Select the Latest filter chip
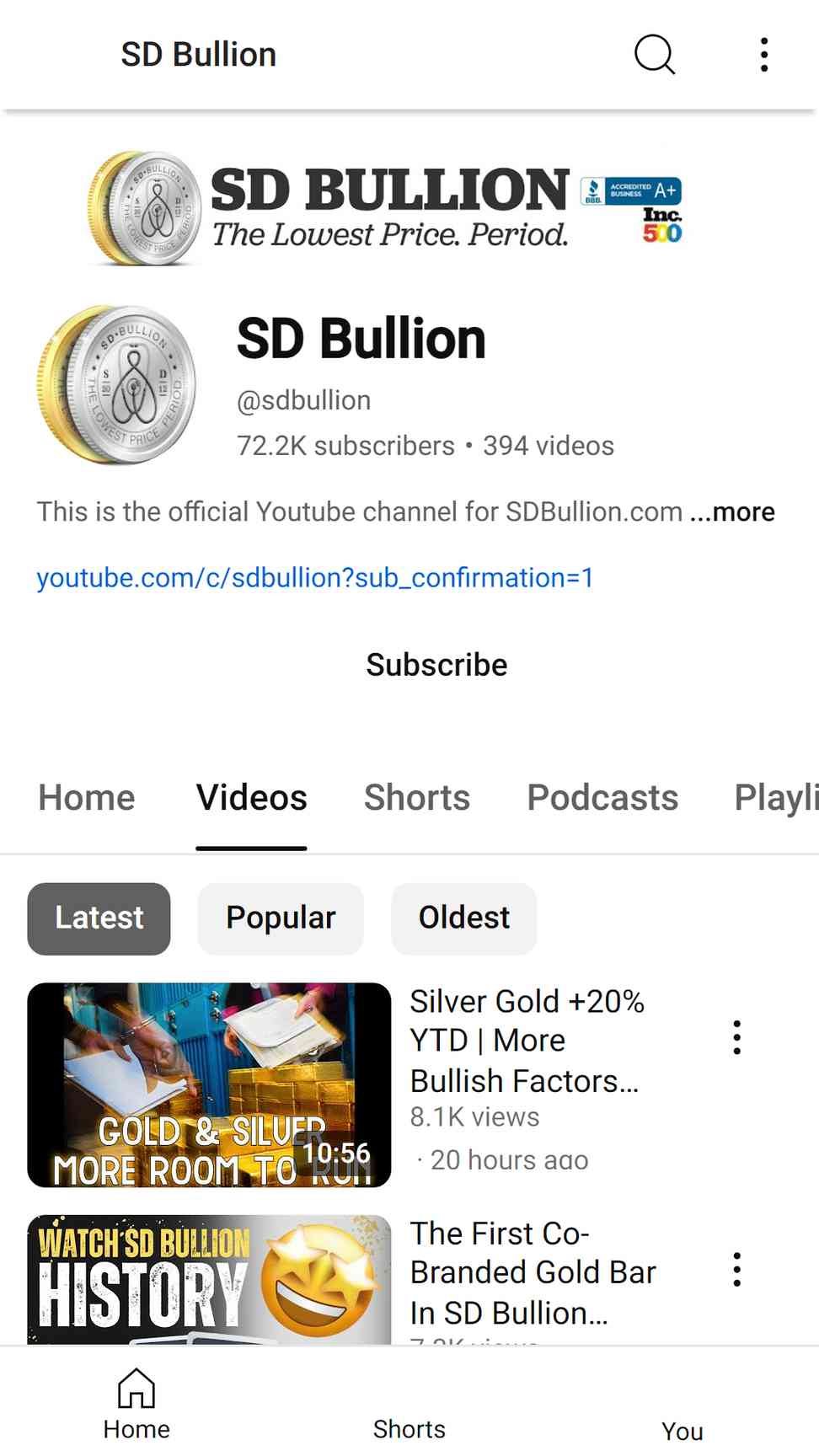Image resolution: width=819 pixels, height=1456 pixels. click(99, 918)
